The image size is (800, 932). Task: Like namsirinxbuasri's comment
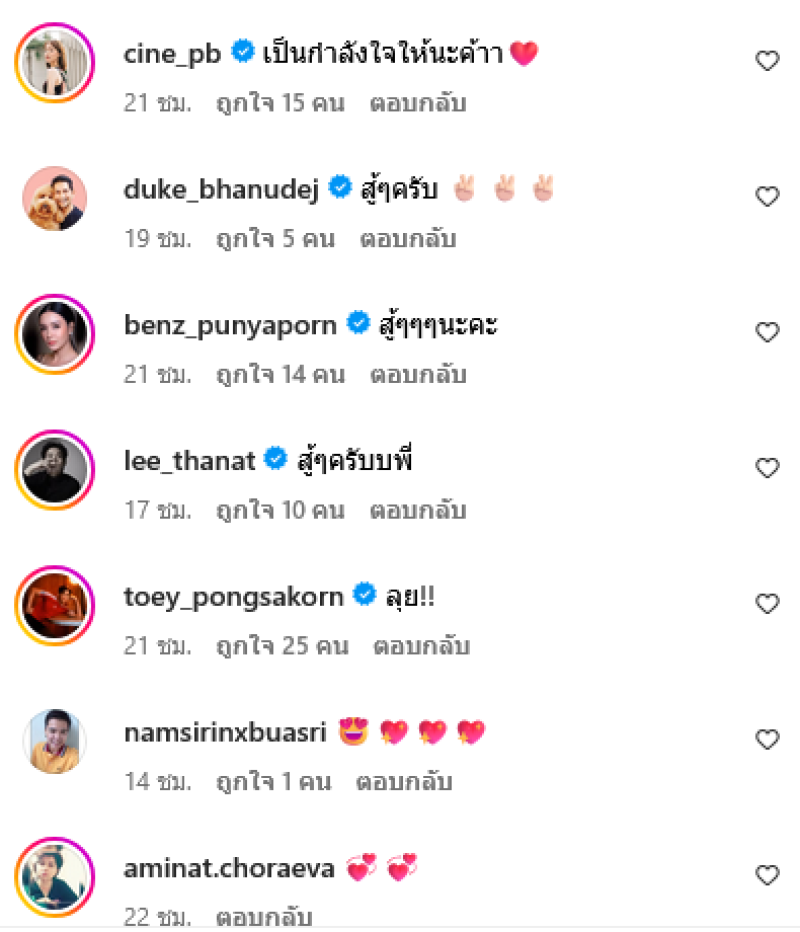[767, 740]
